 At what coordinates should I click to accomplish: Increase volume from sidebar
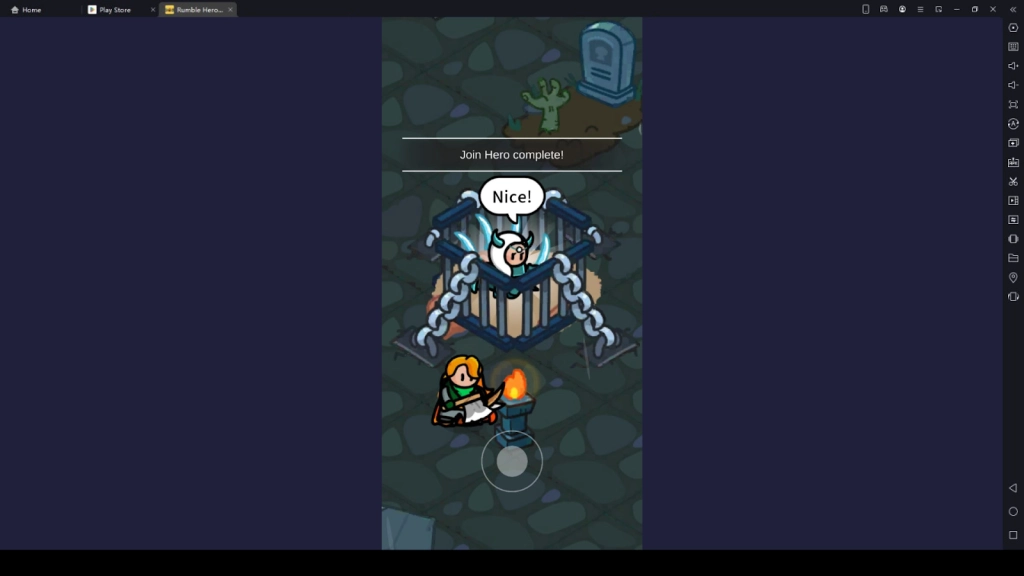click(x=1013, y=66)
